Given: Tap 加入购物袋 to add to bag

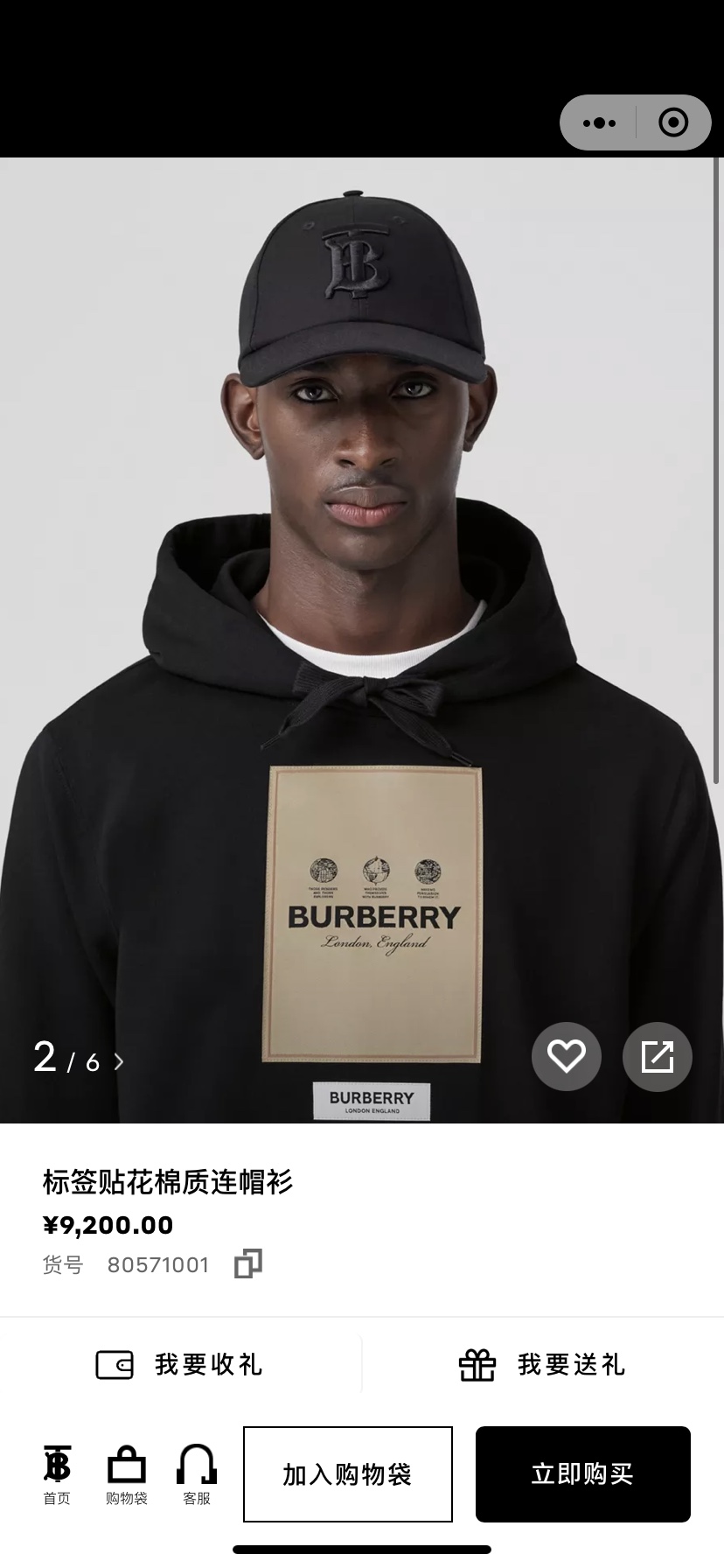Looking at the screenshot, I should click(x=347, y=1474).
